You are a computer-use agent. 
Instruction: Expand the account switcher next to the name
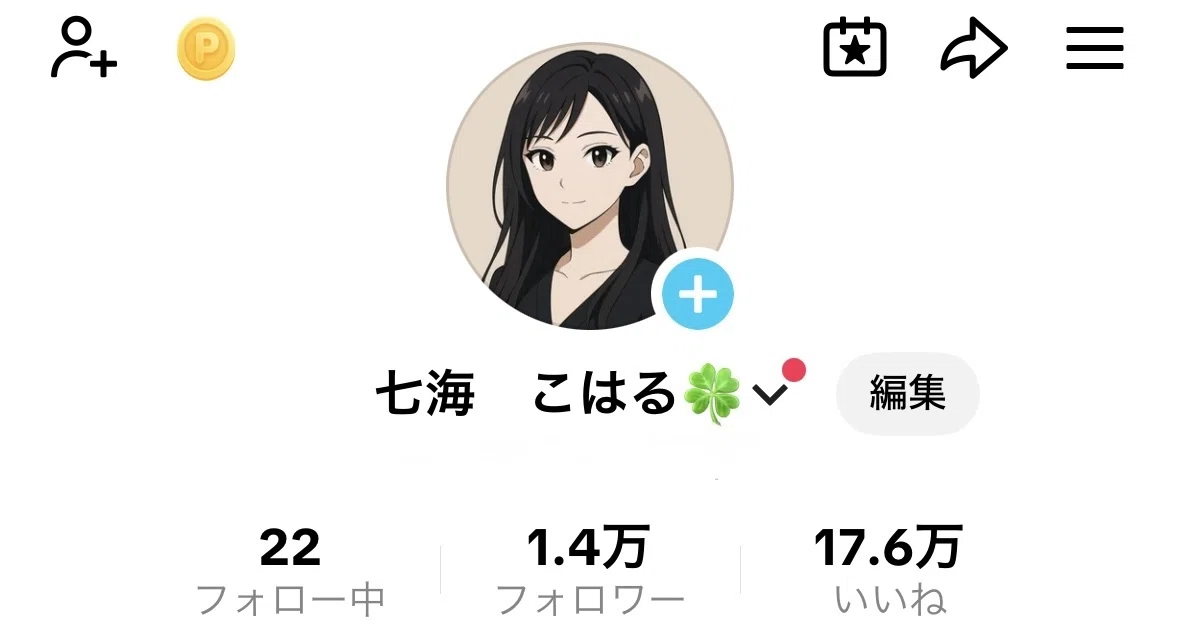tap(771, 392)
